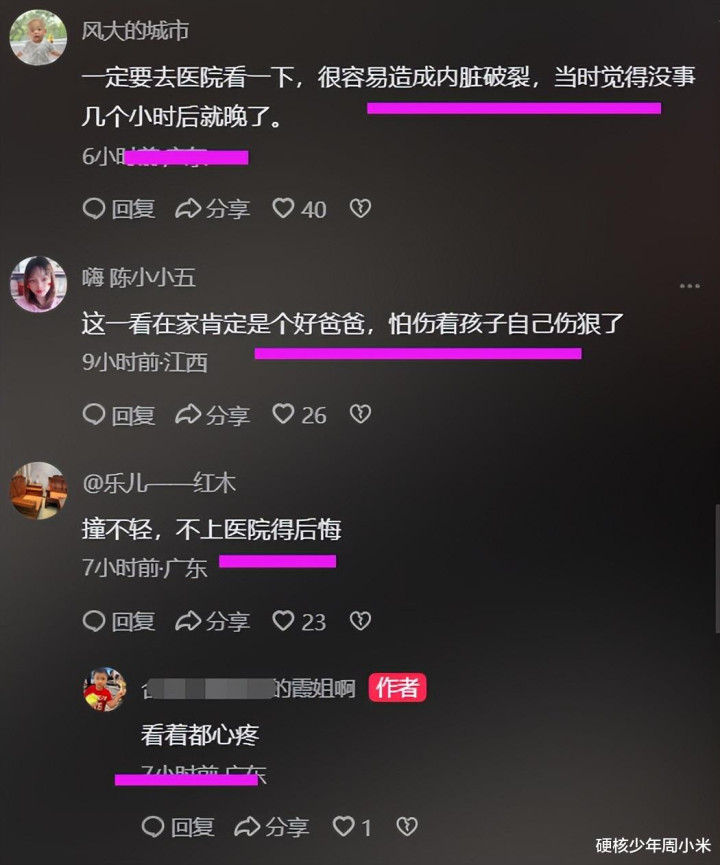Dislike @乐儿——红木's comment
720x865 pixels.
[x=360, y=621]
